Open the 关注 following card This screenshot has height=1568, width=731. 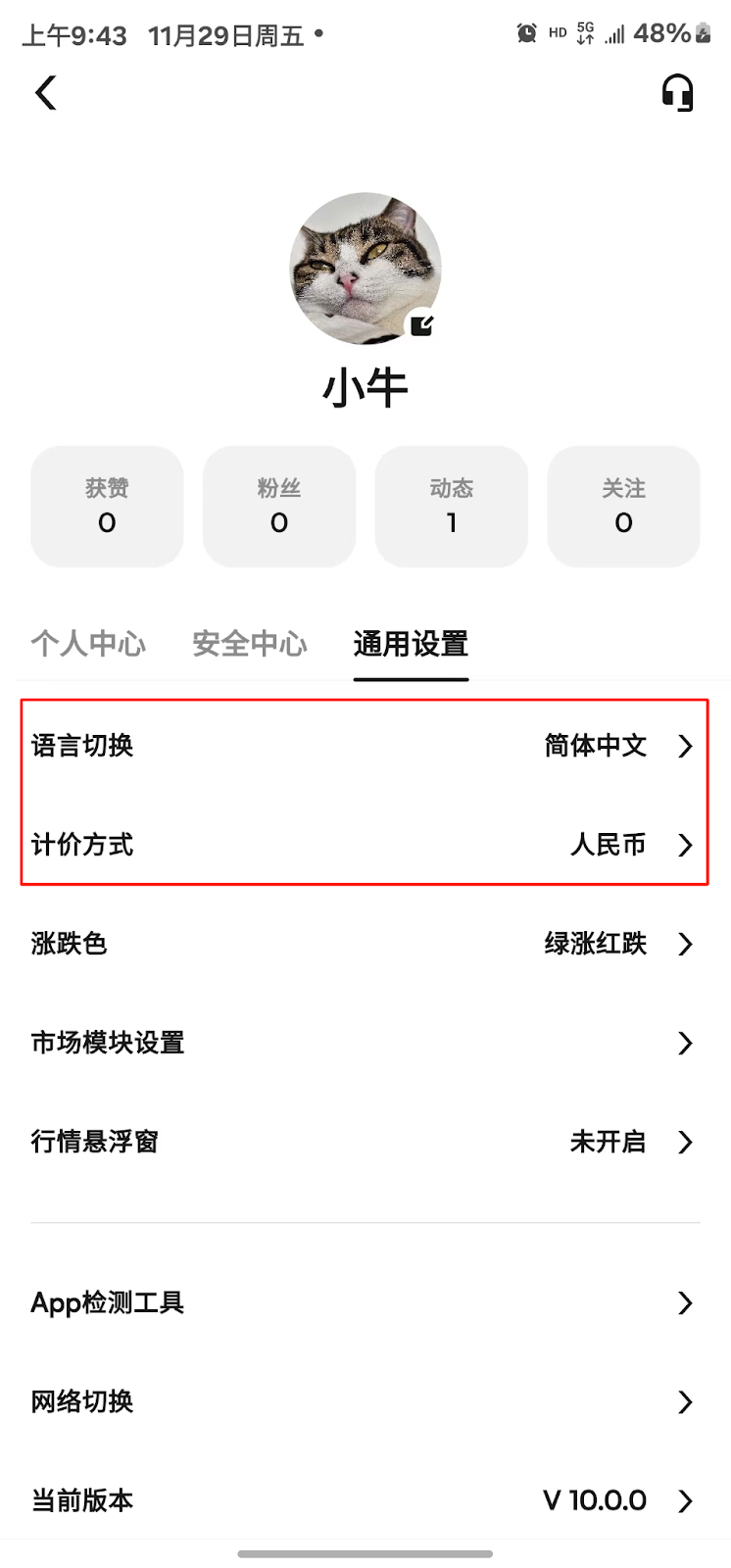623,506
